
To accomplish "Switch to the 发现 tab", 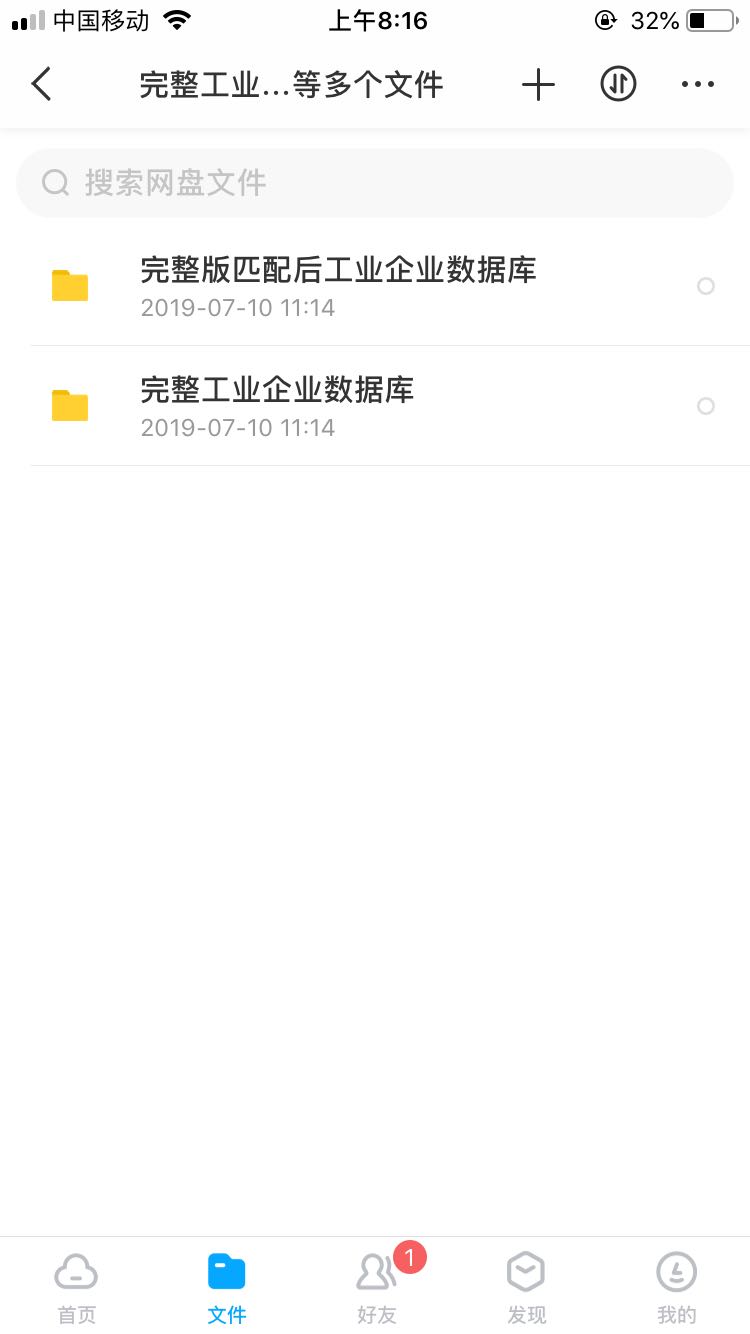I will tap(526, 1288).
